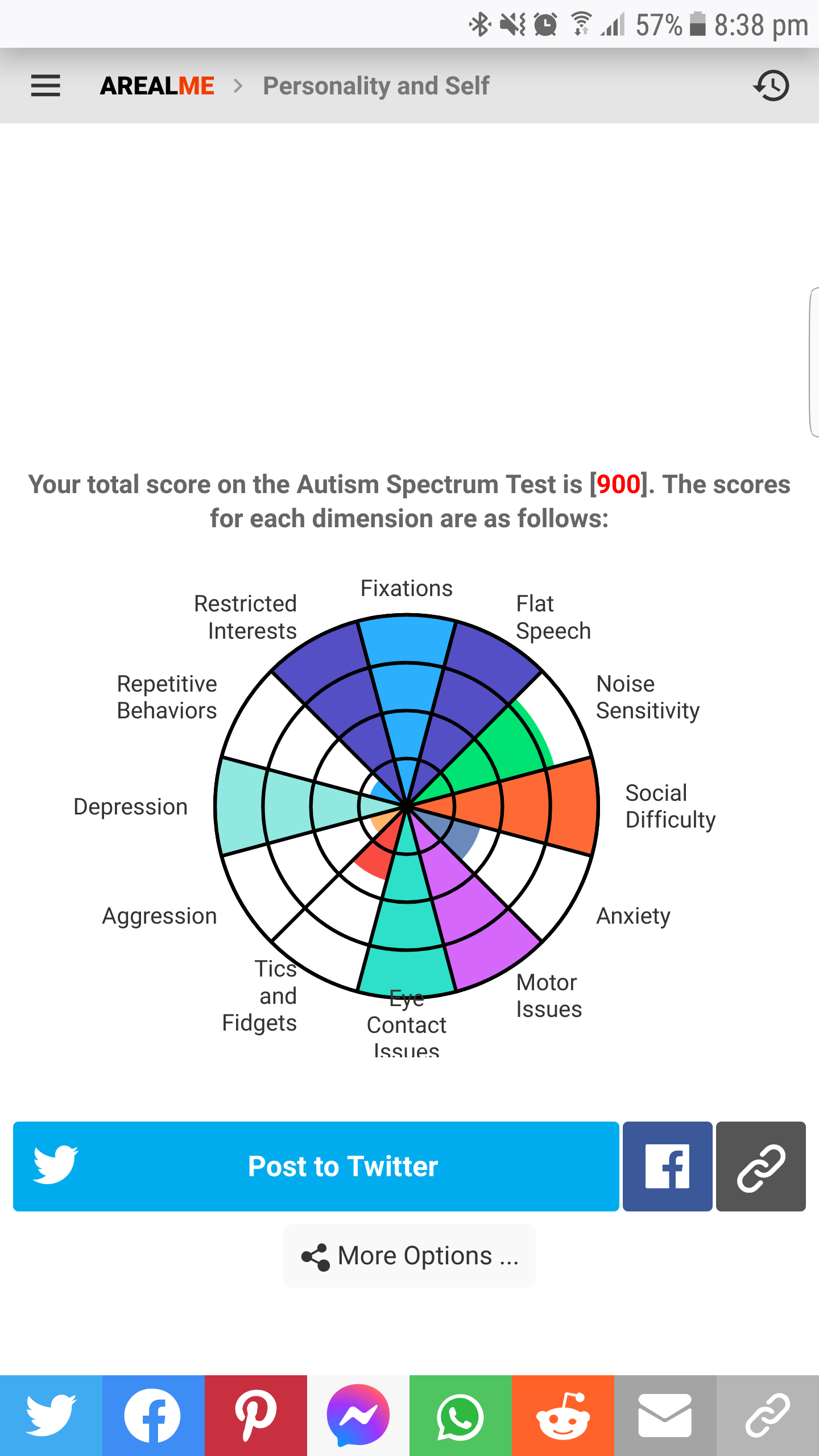Share via WhatsApp
This screenshot has width=819, height=1456.
[461, 1416]
